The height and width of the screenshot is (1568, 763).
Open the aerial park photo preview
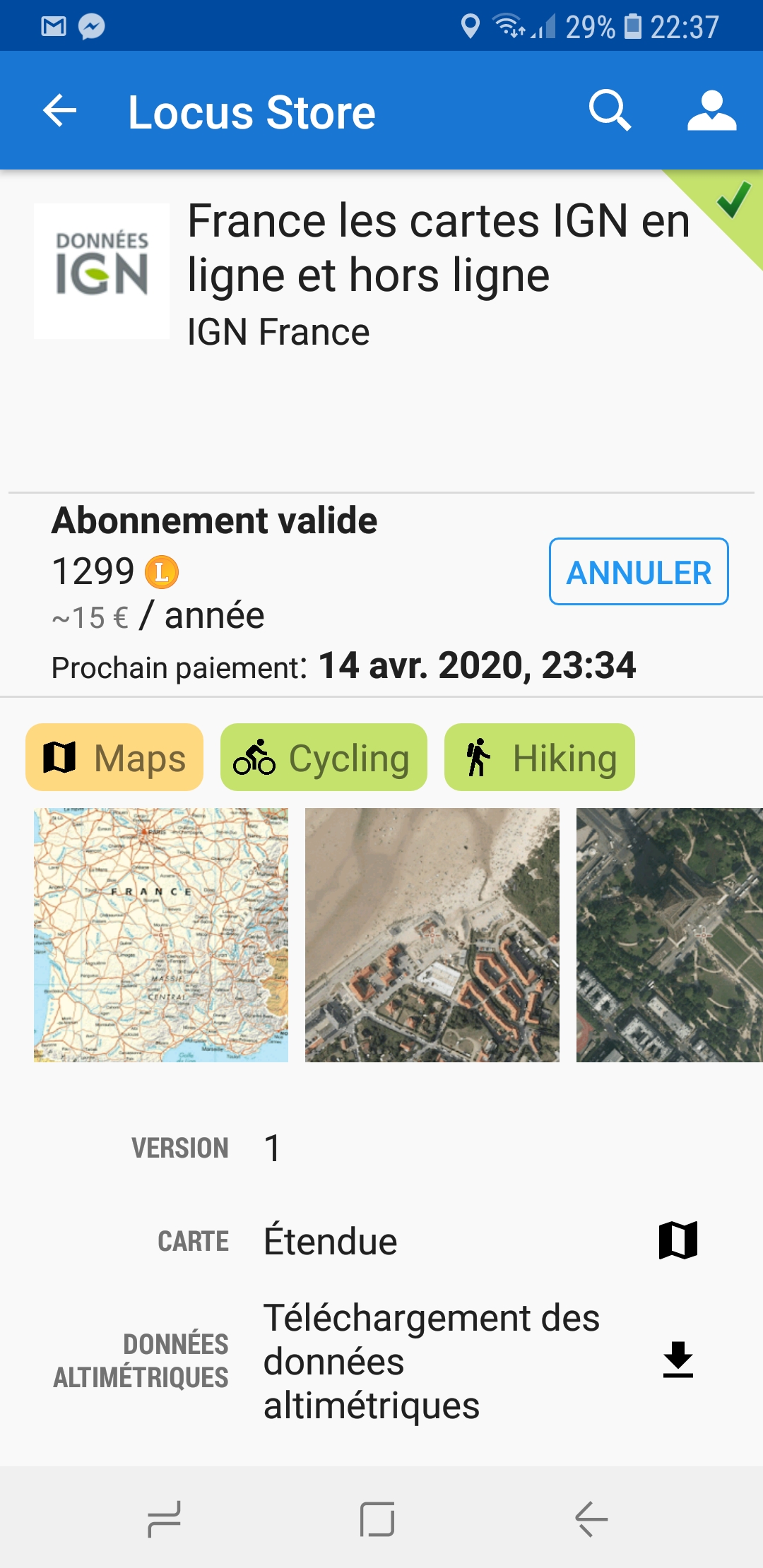pos(669,935)
